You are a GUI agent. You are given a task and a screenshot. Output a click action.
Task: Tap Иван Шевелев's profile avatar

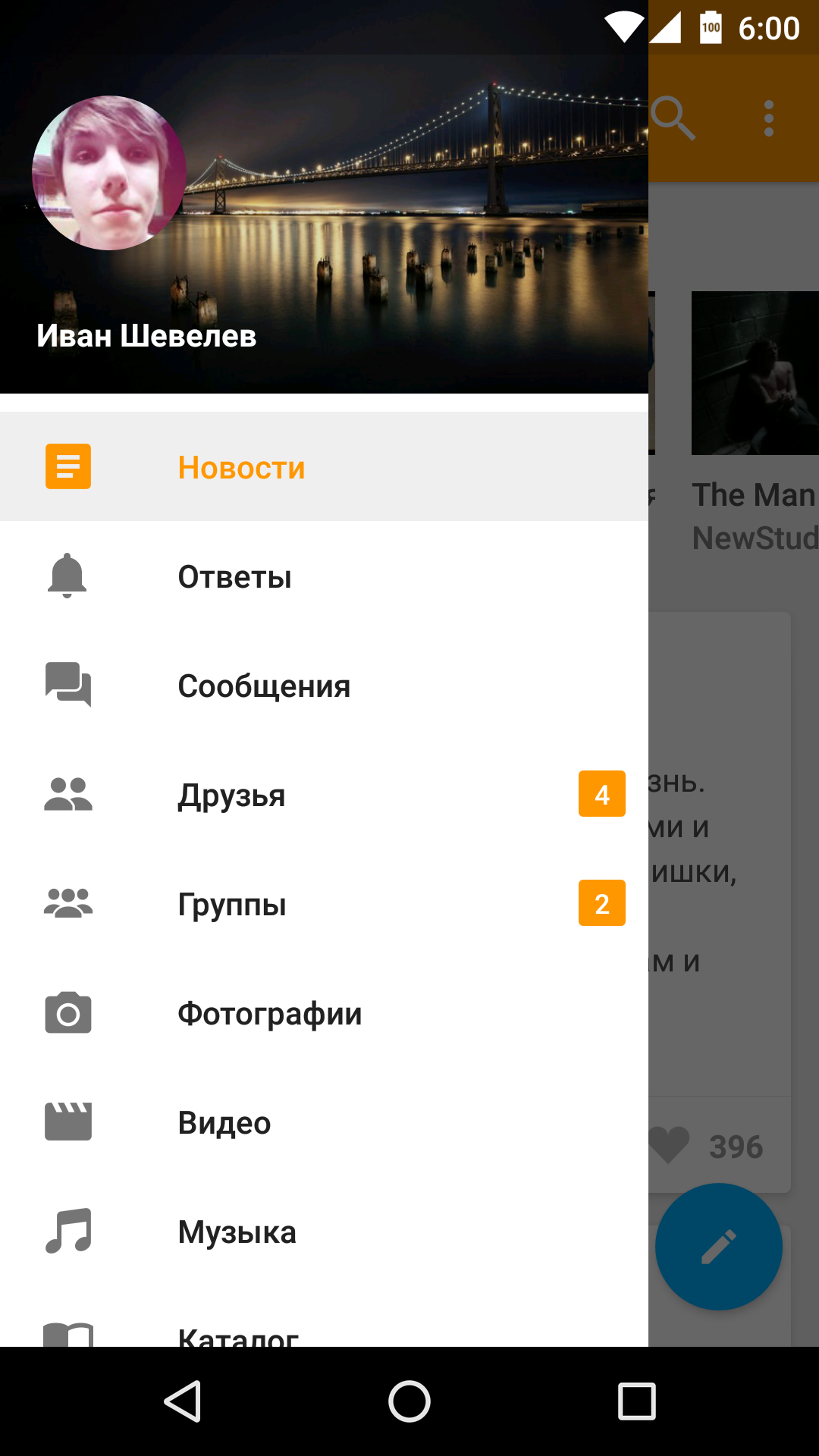click(109, 173)
